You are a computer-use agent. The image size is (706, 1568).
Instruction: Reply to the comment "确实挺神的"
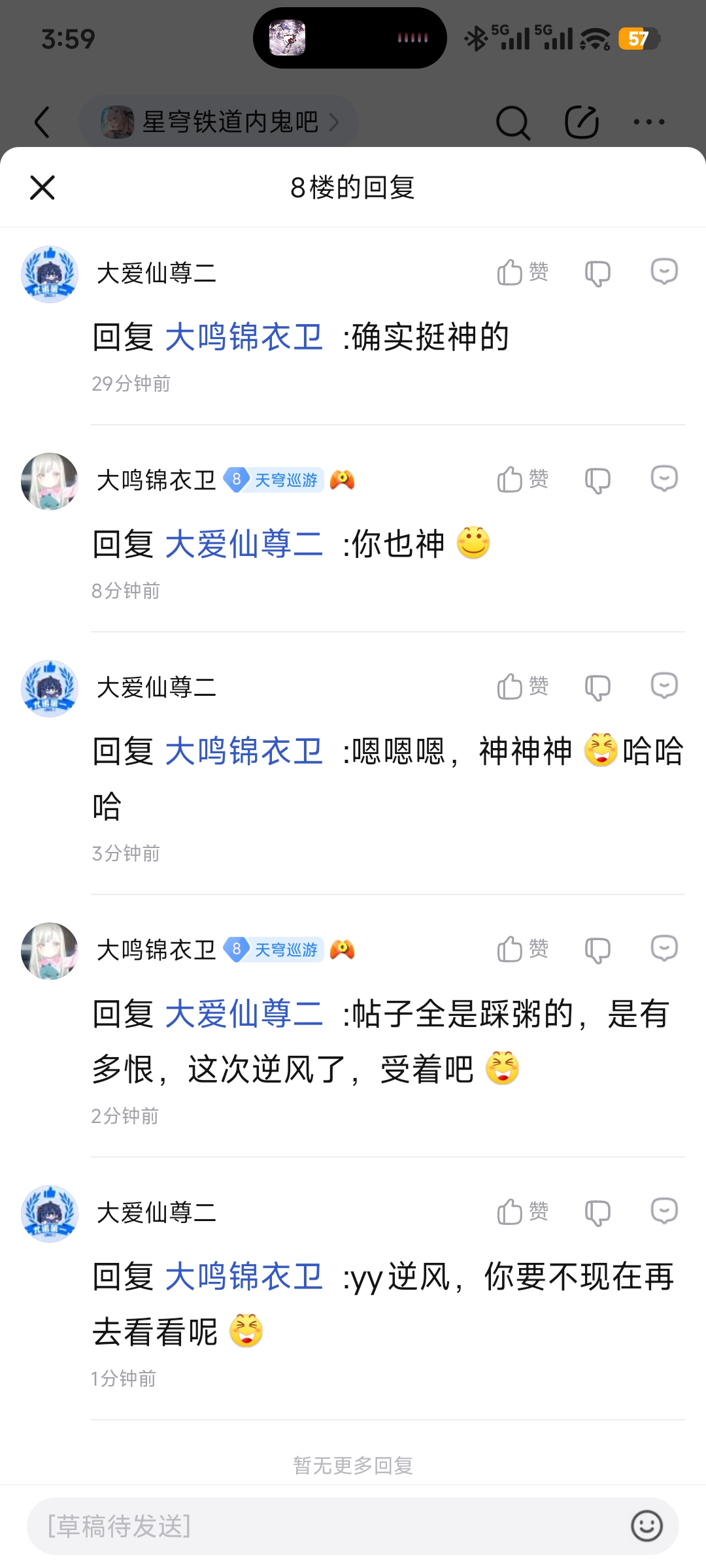664,272
